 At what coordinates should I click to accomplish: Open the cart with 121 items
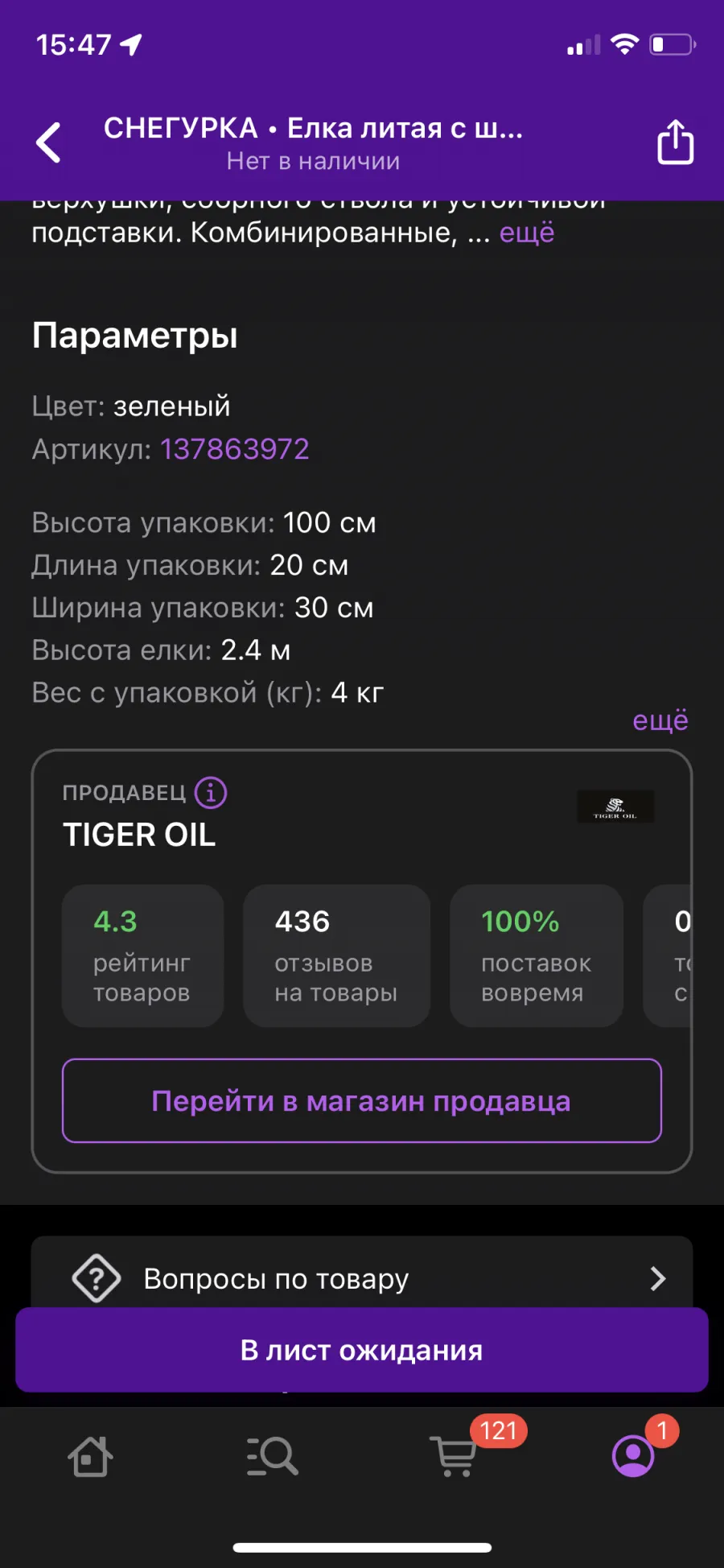(455, 1456)
